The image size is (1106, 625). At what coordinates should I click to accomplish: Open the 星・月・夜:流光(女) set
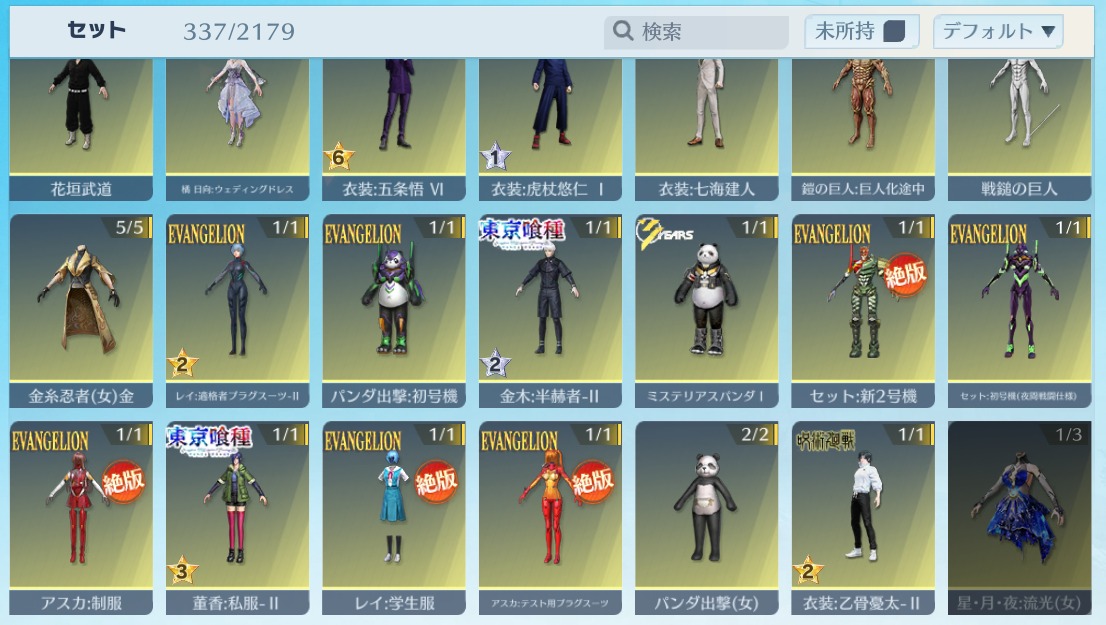(1019, 517)
